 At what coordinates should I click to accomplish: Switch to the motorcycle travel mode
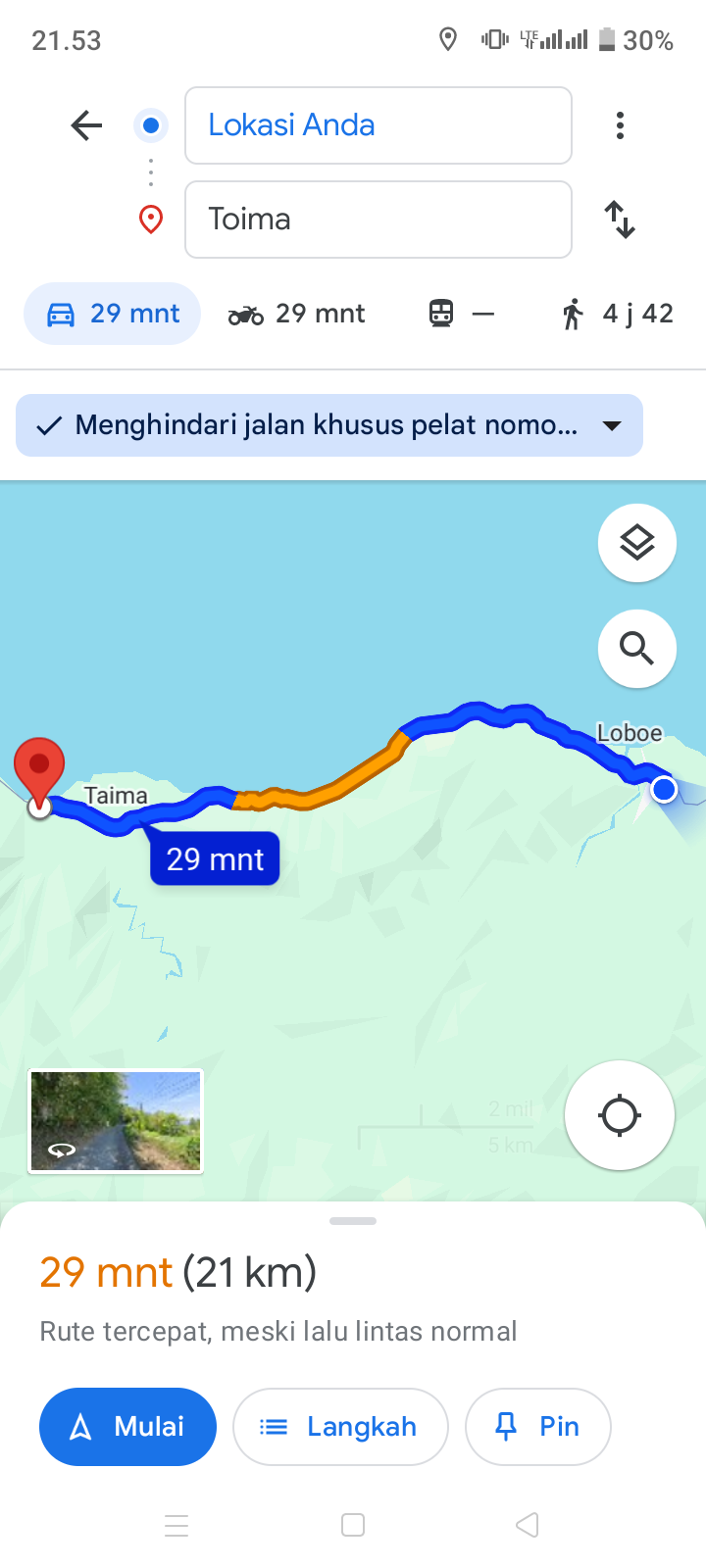pyautogui.click(x=296, y=314)
